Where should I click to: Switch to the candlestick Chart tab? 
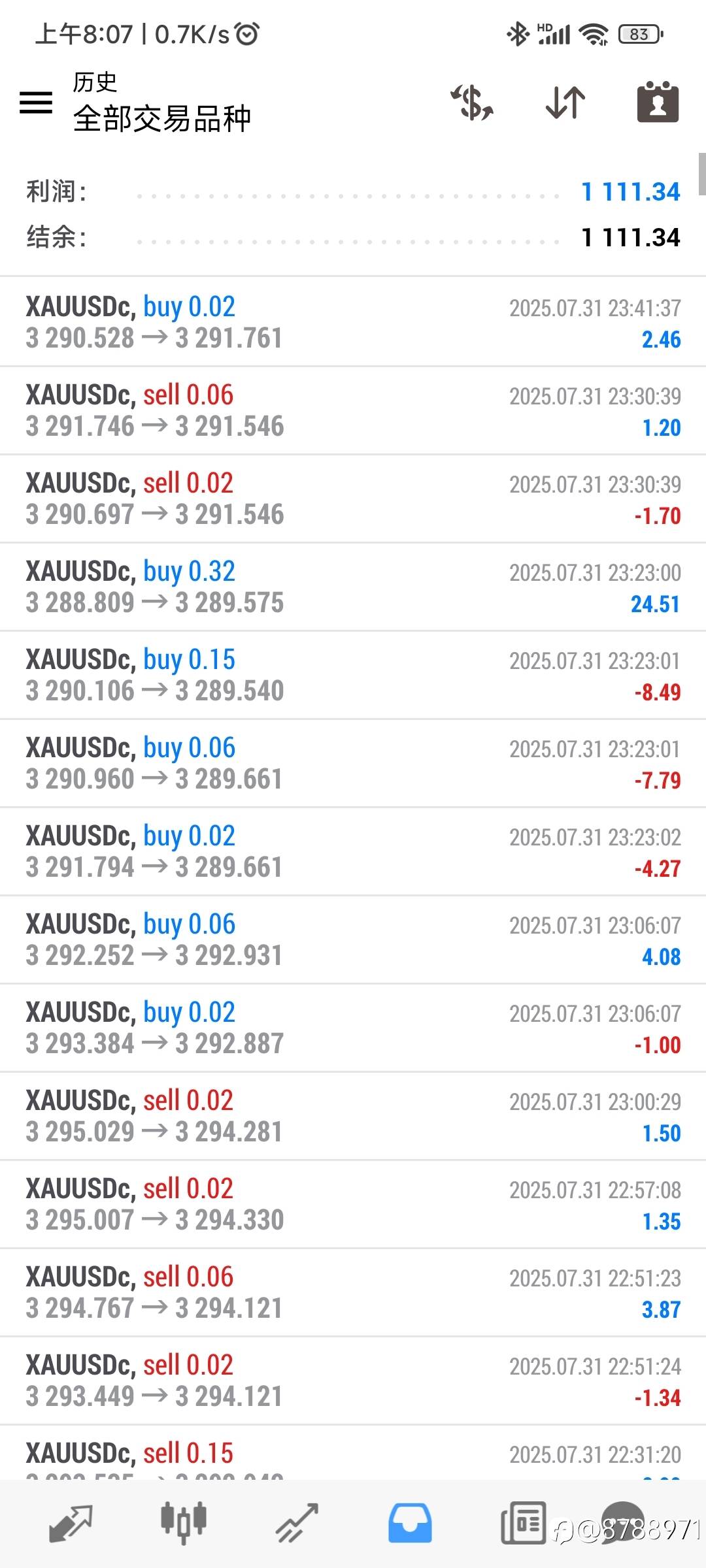[x=184, y=1524]
